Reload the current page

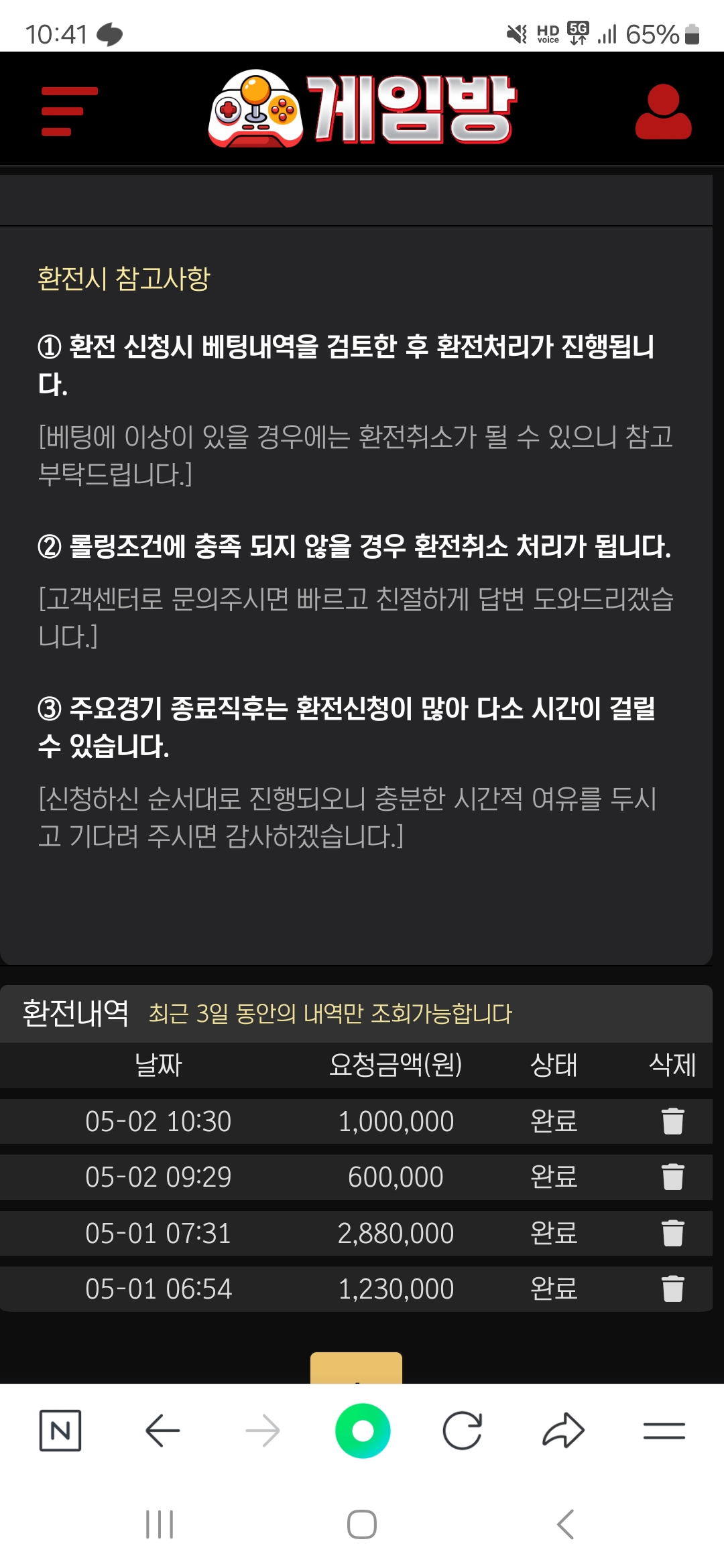pos(463,1431)
